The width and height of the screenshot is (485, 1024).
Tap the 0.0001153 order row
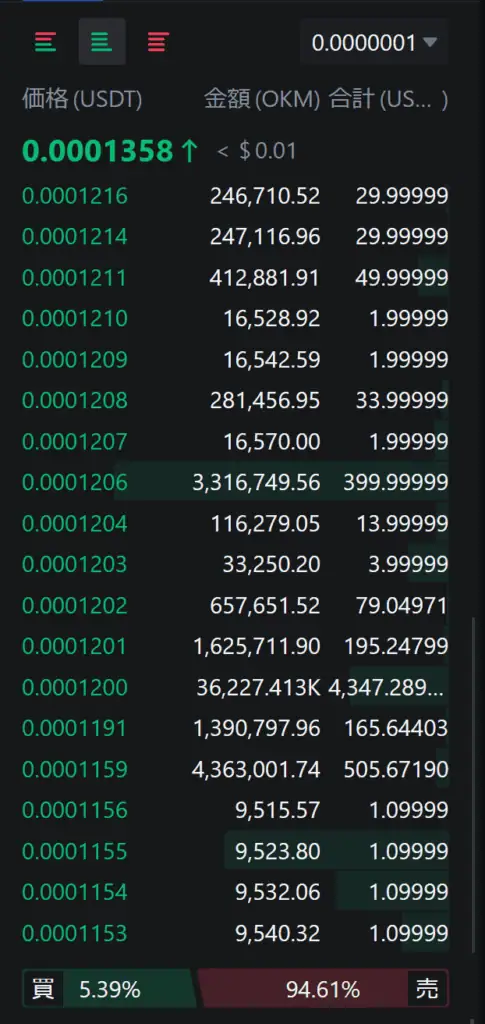click(235, 933)
